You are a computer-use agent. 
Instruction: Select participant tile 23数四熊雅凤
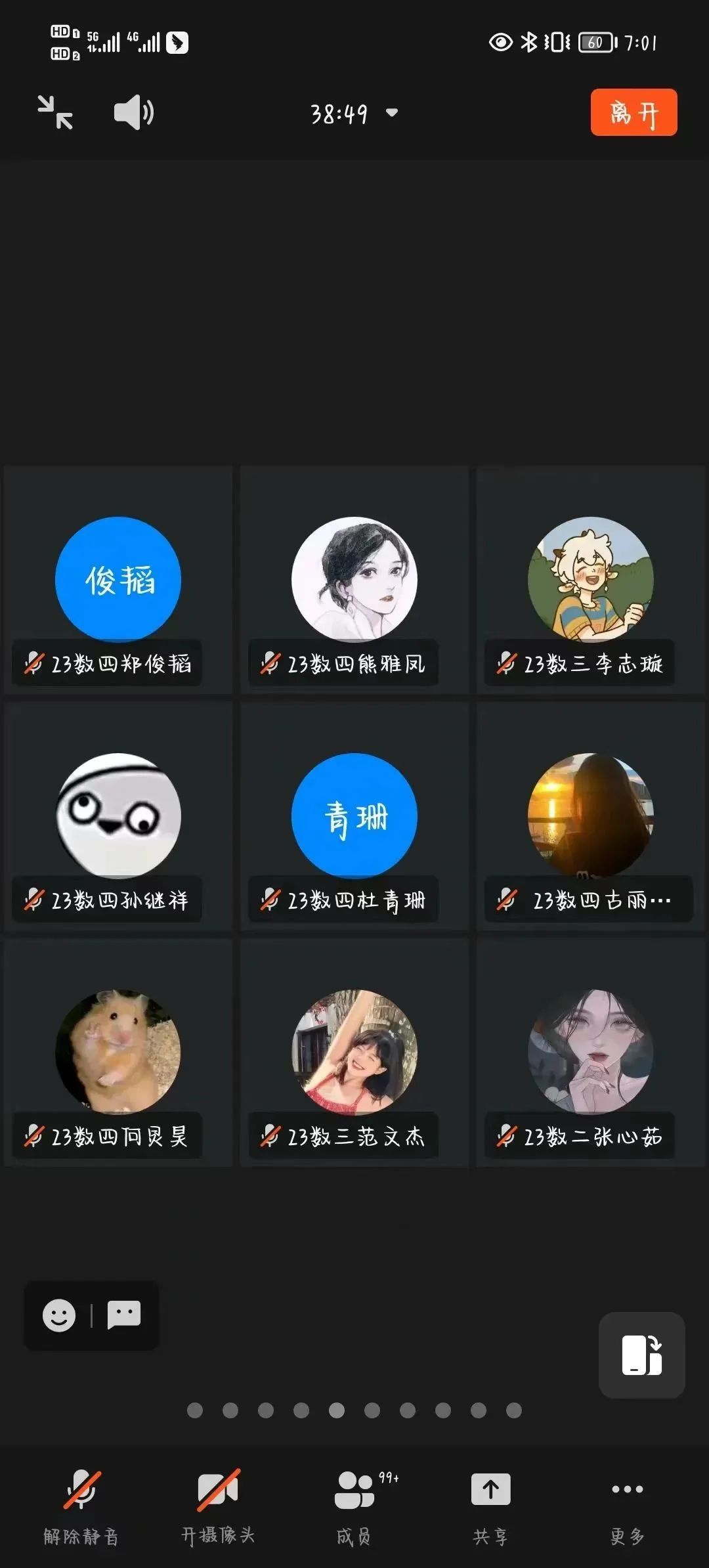pyautogui.click(x=354, y=580)
